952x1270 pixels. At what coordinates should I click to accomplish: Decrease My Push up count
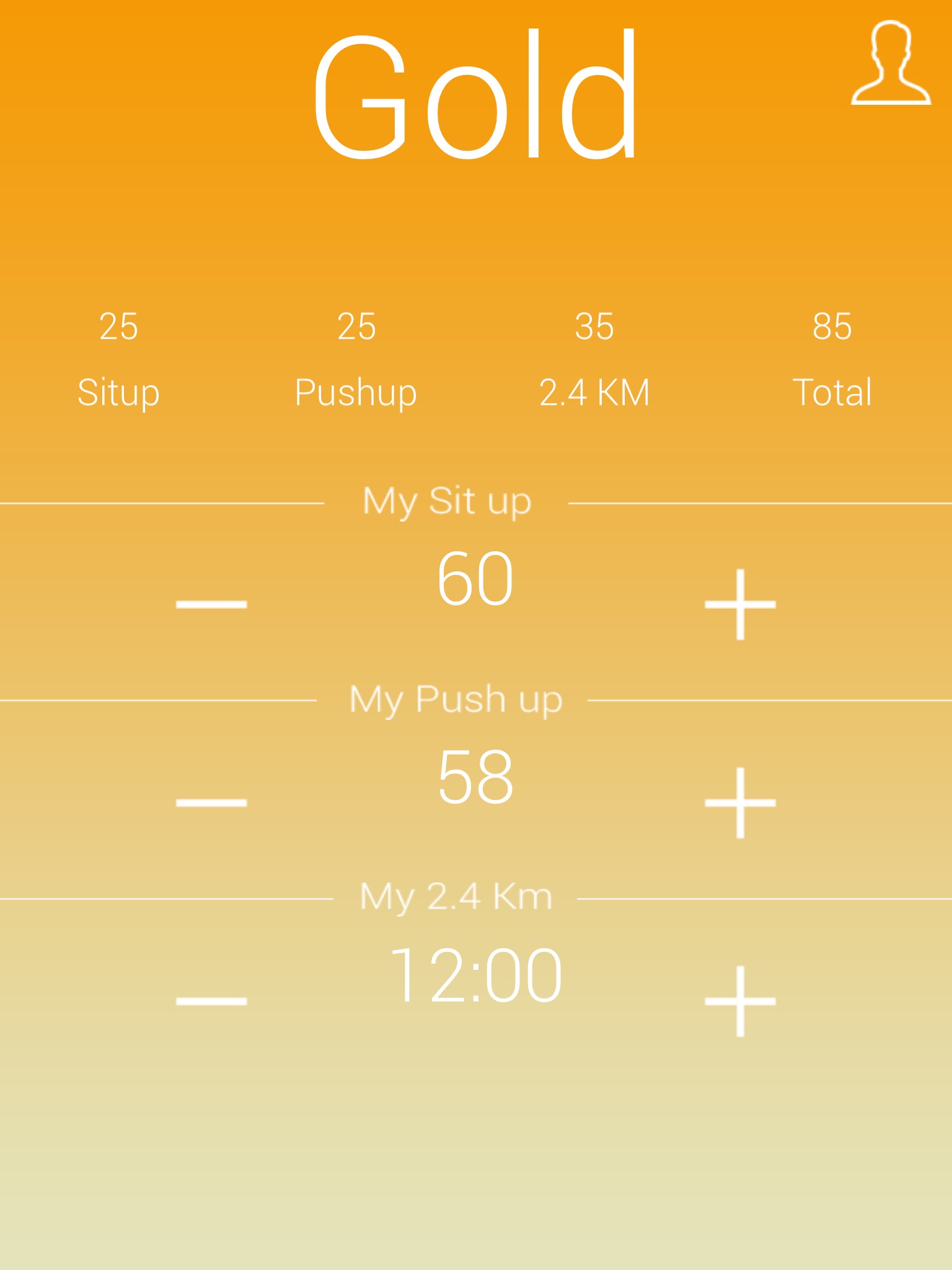[211, 802]
